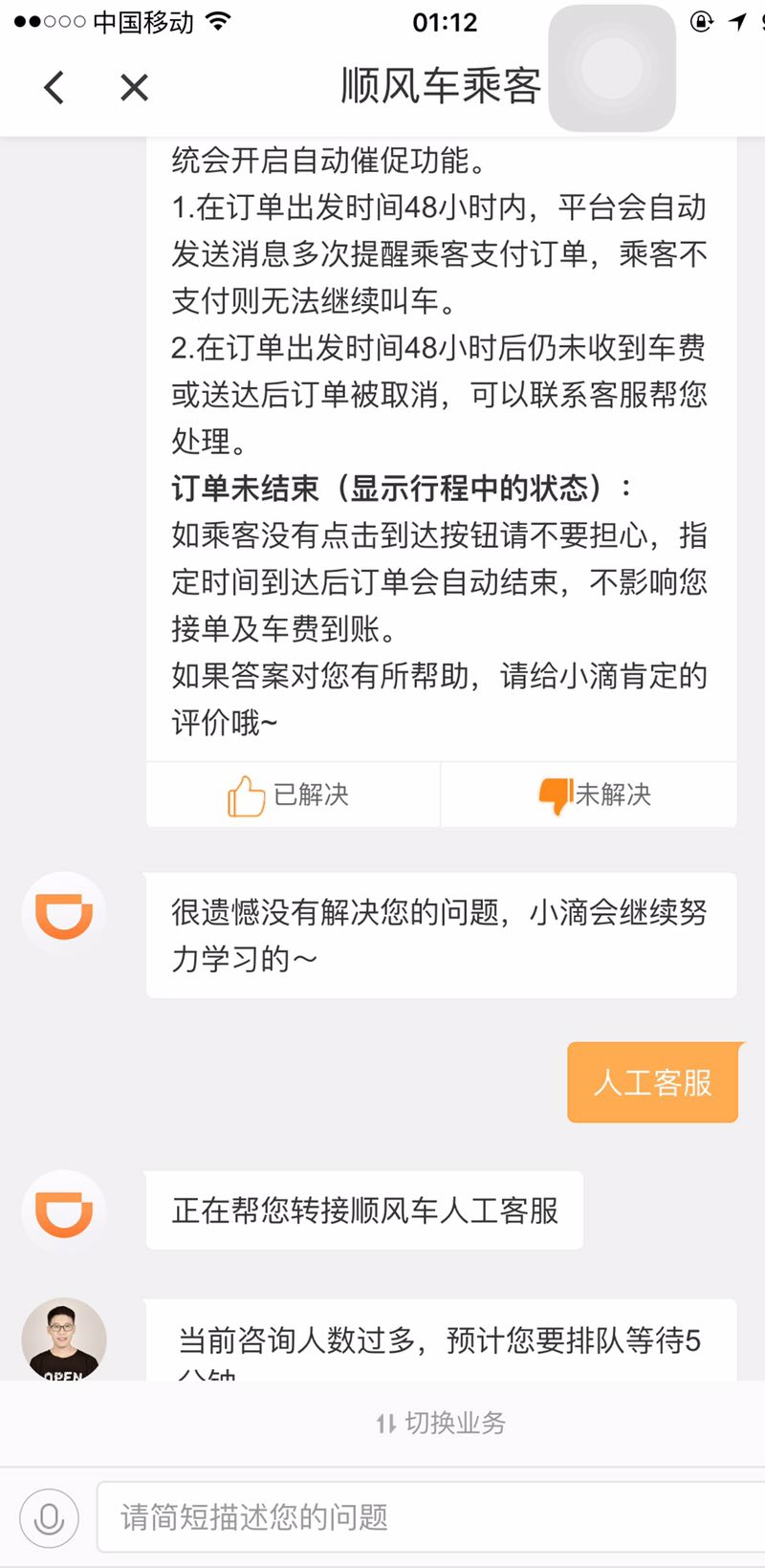Click the DiDi logo avatar beside the transfer message
The height and width of the screenshot is (1568, 765).
(63, 1210)
